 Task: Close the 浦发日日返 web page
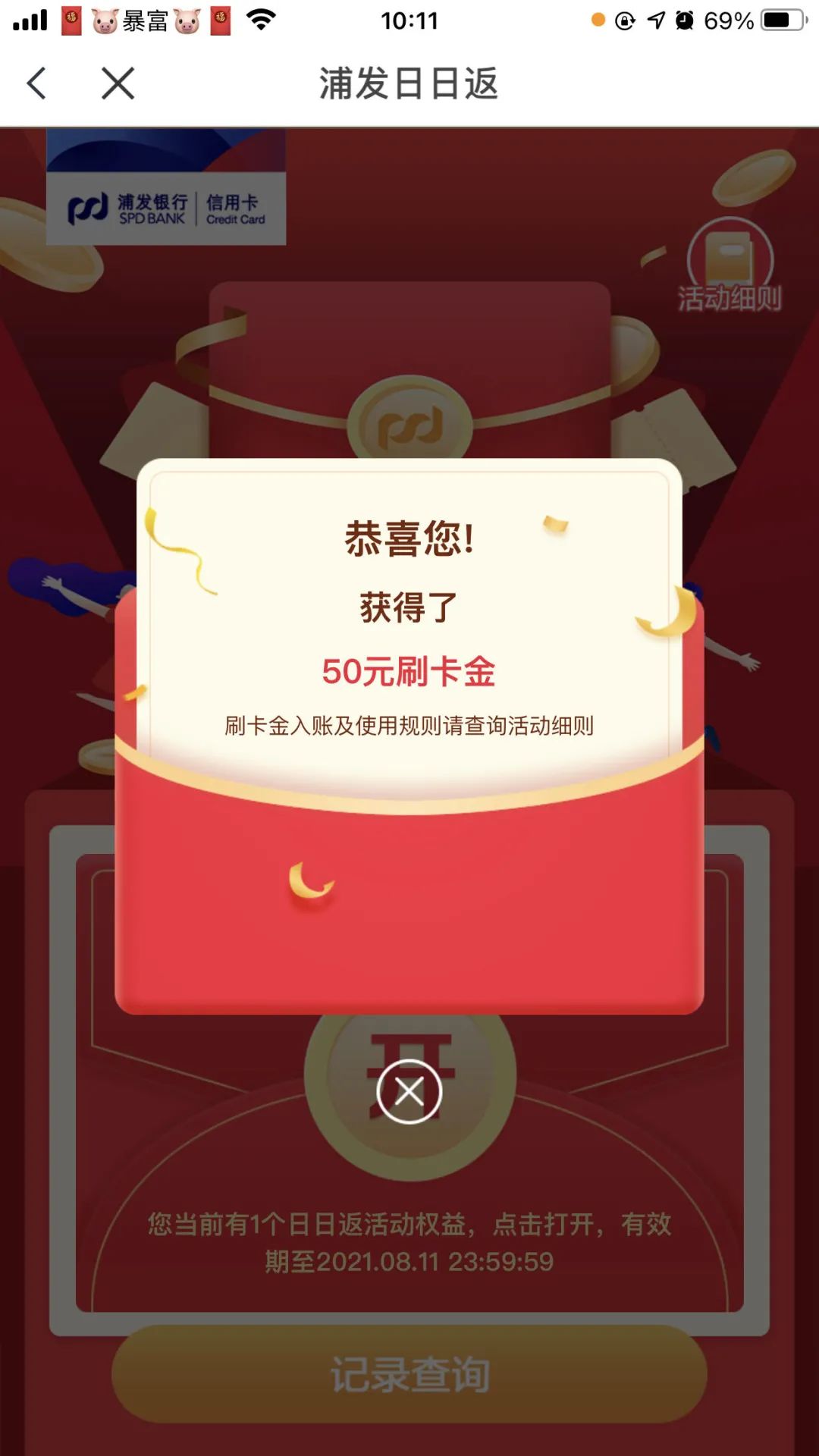[x=118, y=83]
